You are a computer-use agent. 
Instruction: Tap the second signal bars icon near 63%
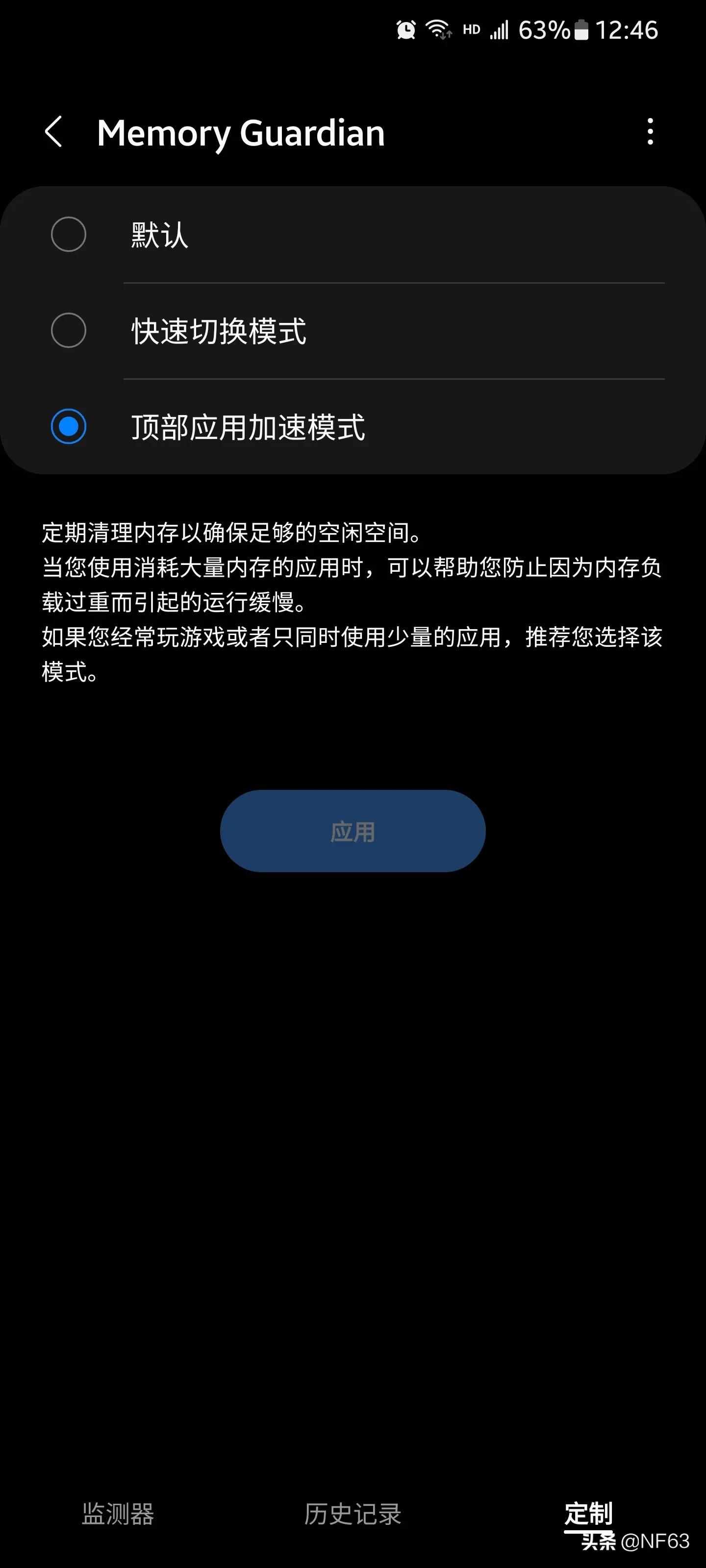tap(500, 29)
